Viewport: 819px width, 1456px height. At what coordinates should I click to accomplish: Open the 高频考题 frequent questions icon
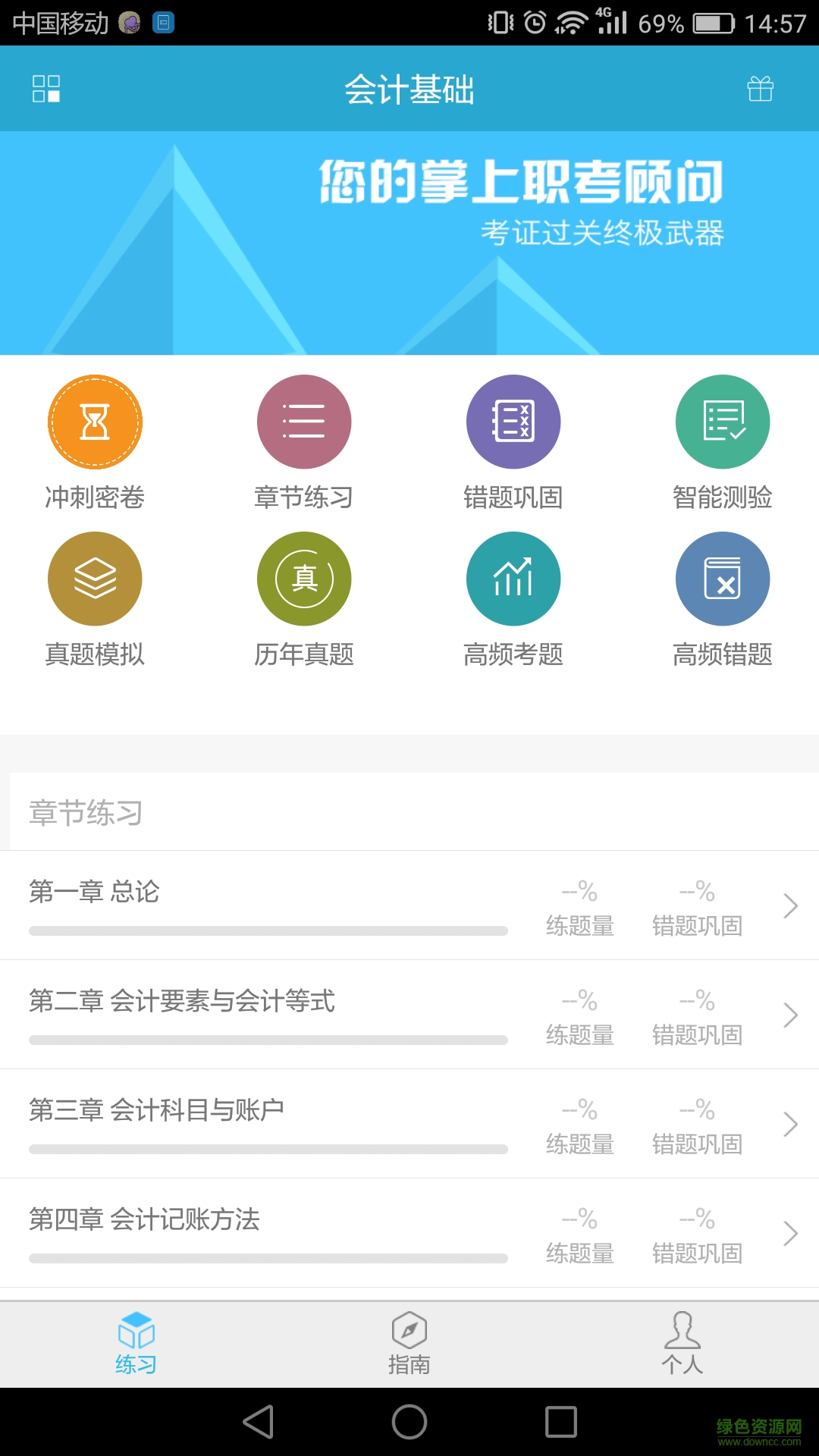click(x=513, y=578)
